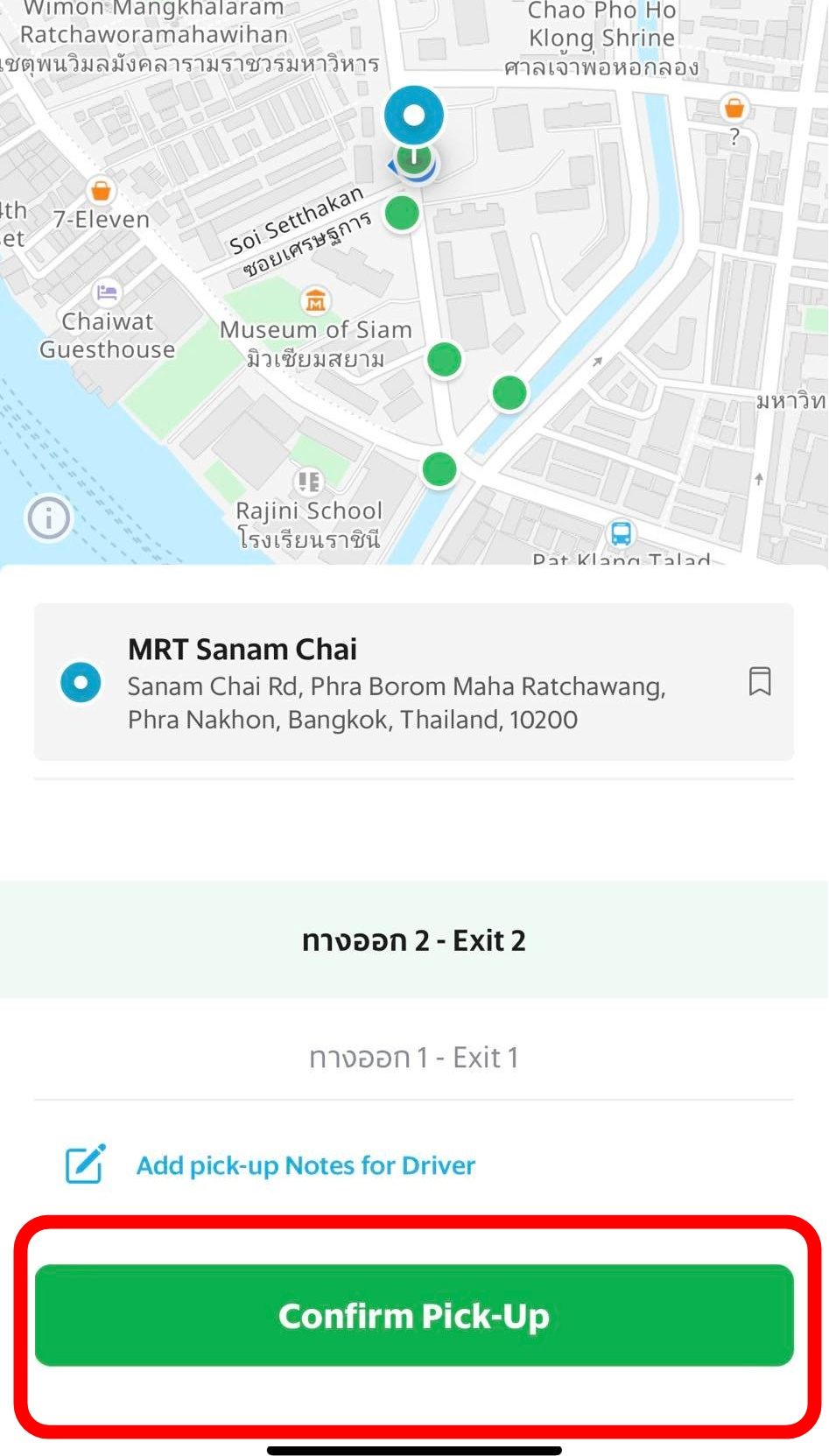This screenshot has height=1456, width=829.
Task: Open the MRT Sanam Chai address field
Action: (x=396, y=683)
